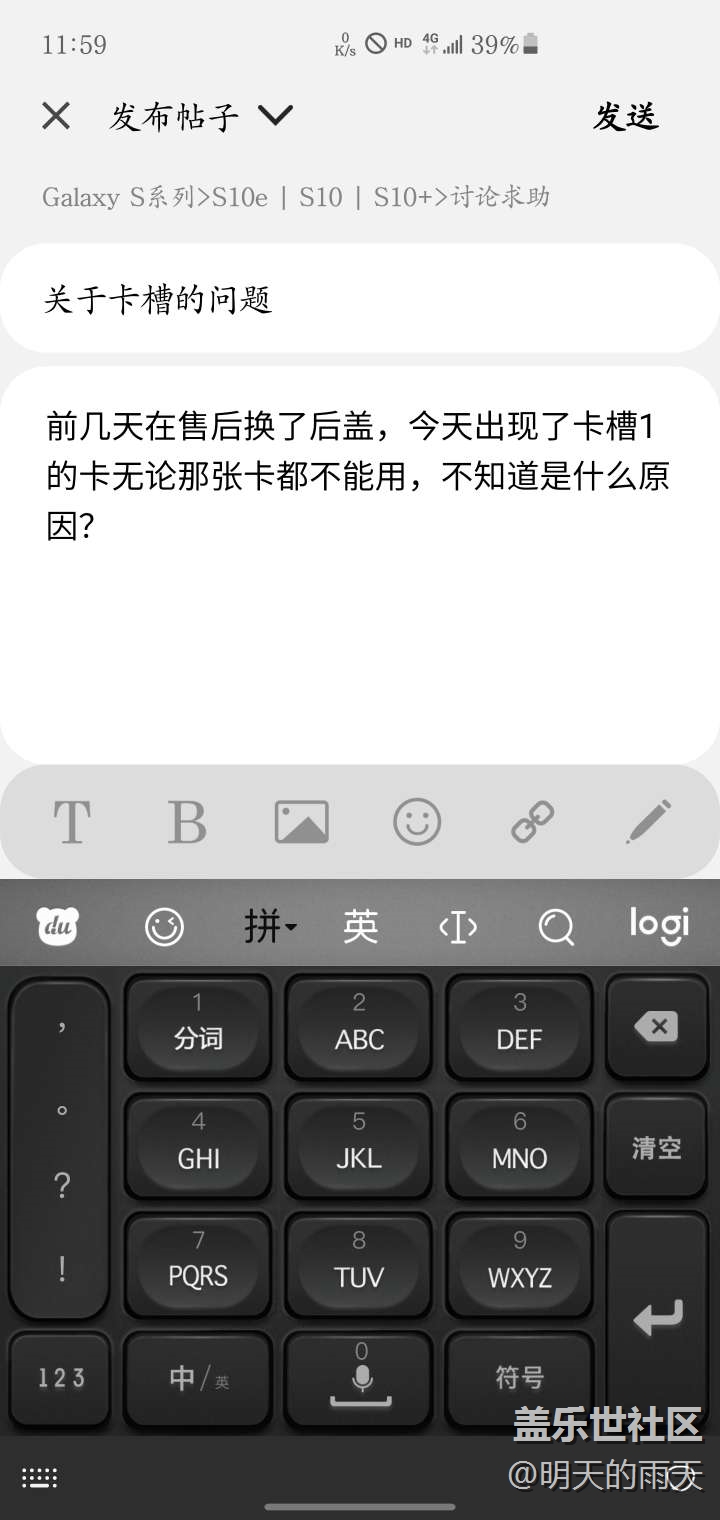720x1520 pixels.
Task: Open the keyboard search icon
Action: click(555, 928)
